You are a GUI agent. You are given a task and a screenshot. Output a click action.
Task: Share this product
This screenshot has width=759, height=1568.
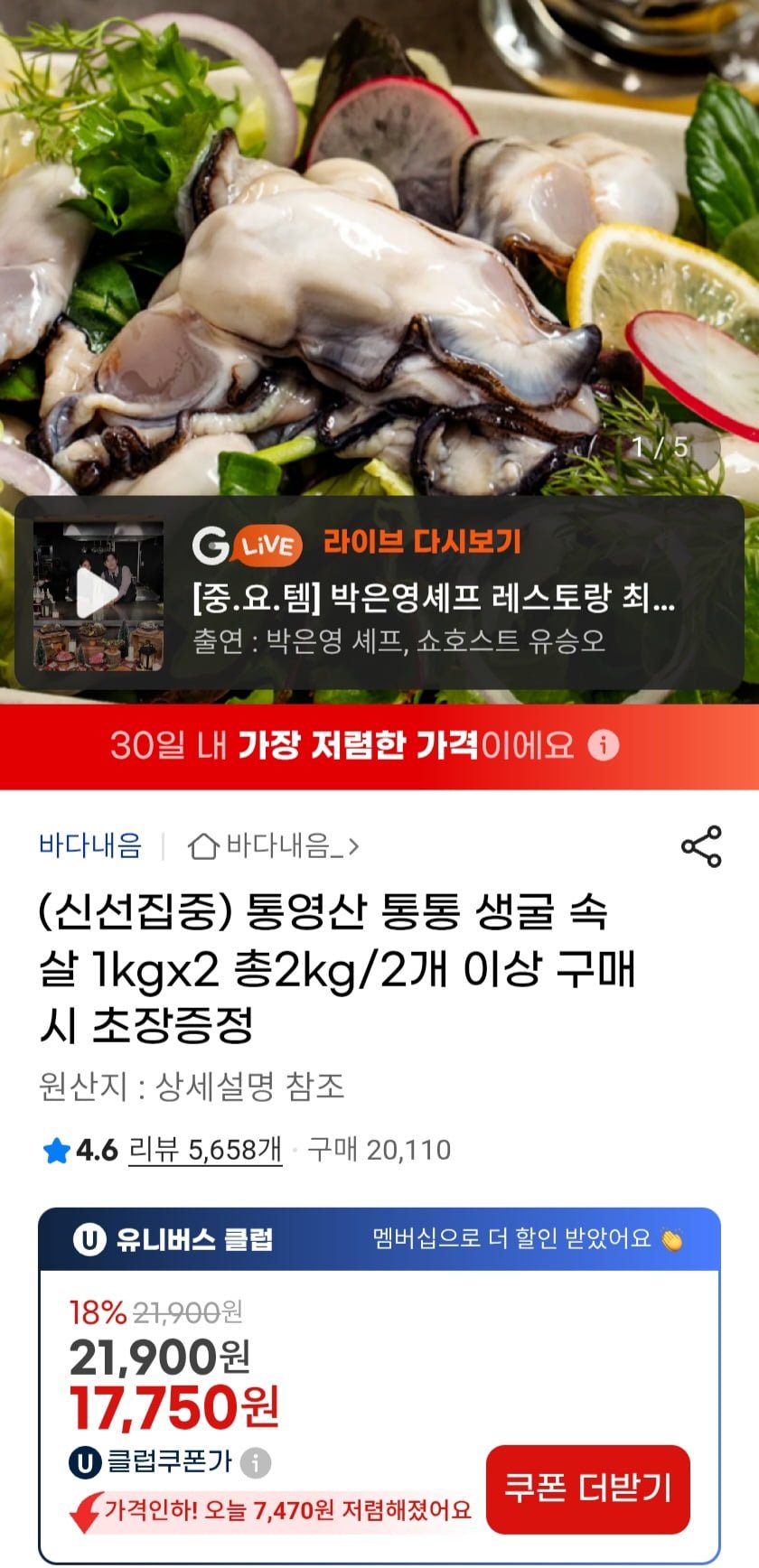click(x=701, y=846)
